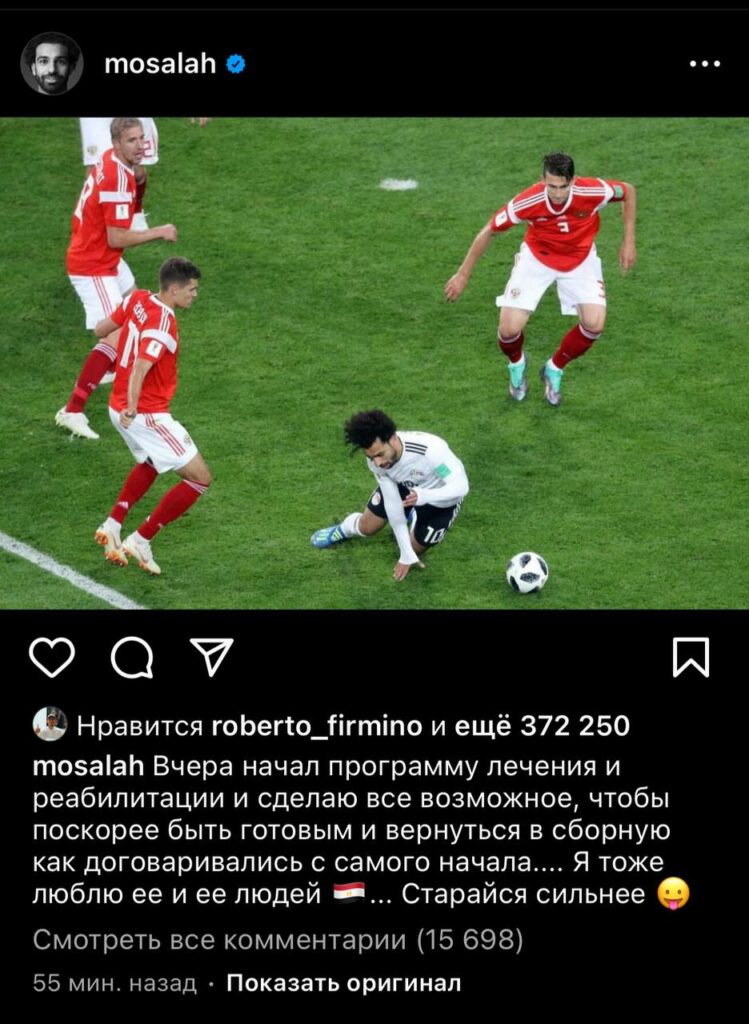749x1024 pixels.
Task: Share the post with the paper plane icon
Action: coord(211,656)
